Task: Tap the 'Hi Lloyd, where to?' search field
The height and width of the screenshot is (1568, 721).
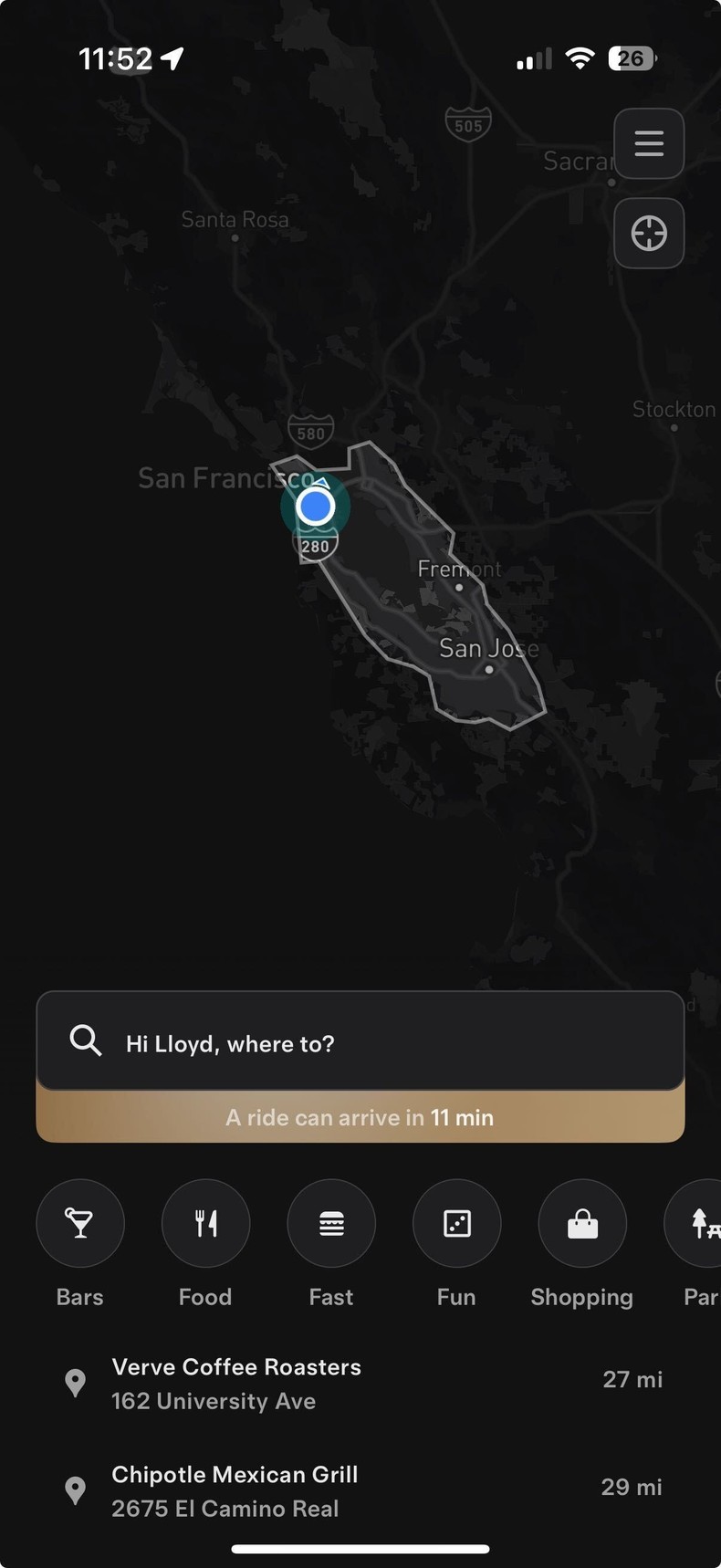Action: click(x=360, y=1042)
